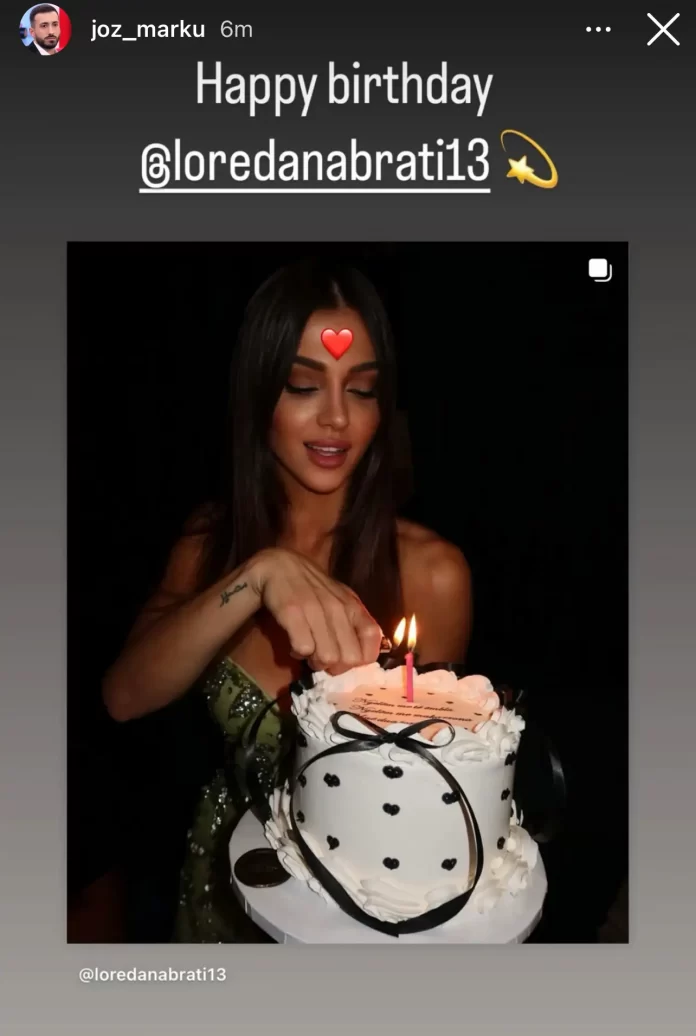This screenshot has height=1036, width=696.
Task: Close the story viewer
Action: click(x=663, y=29)
